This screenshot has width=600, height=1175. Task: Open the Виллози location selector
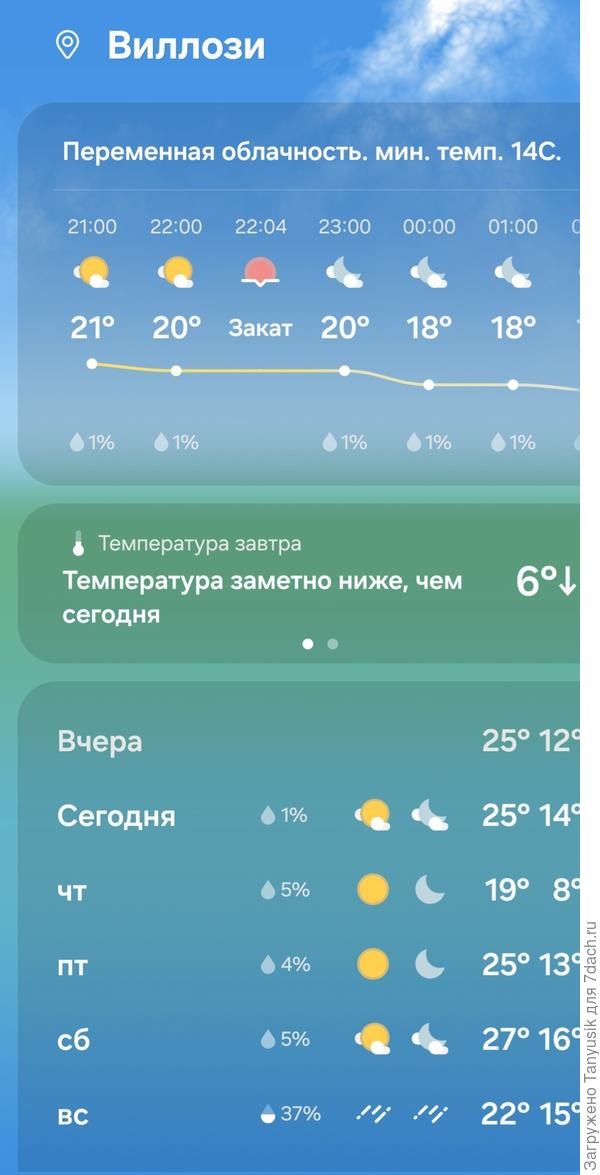click(160, 45)
